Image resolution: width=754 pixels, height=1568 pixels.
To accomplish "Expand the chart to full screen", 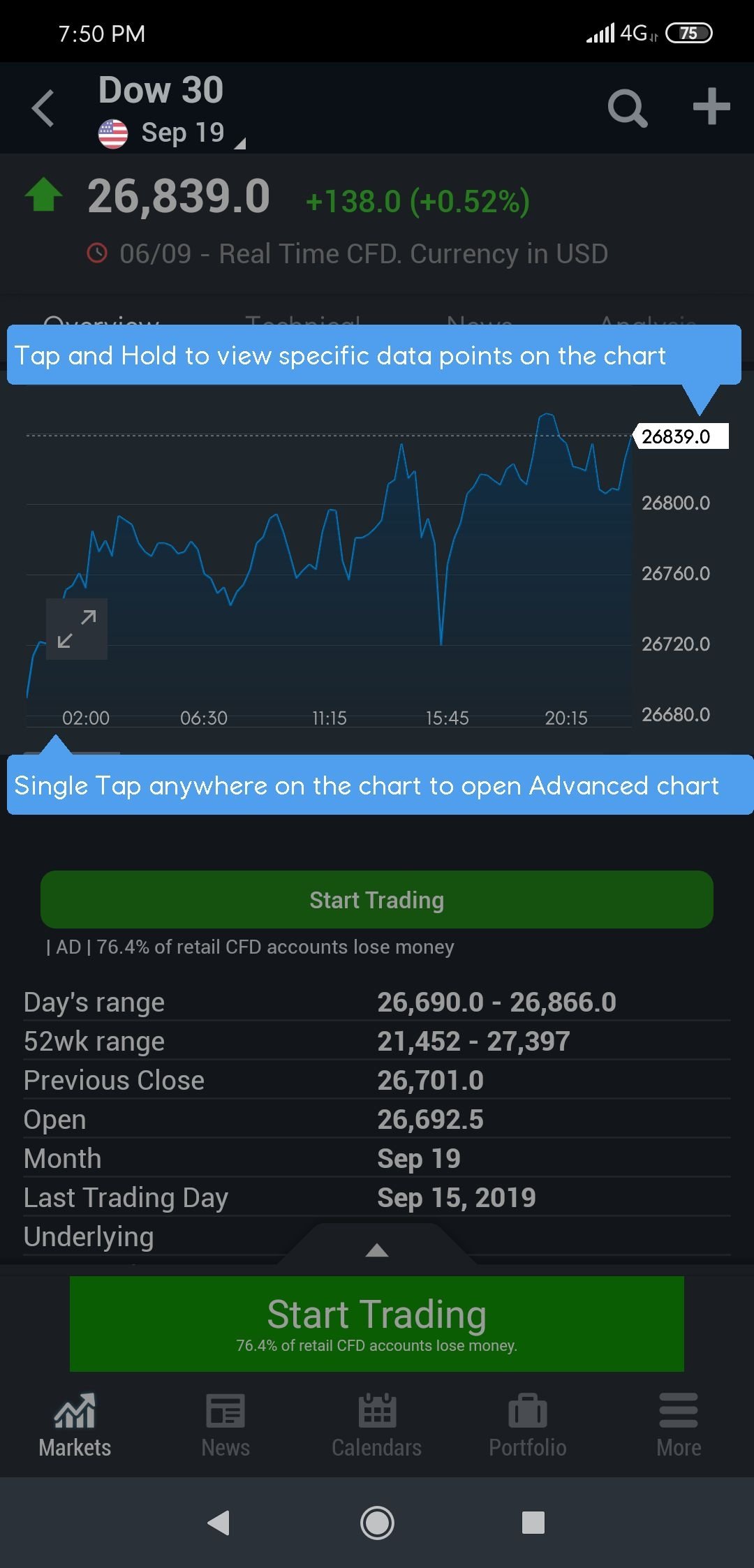I will click(77, 629).
